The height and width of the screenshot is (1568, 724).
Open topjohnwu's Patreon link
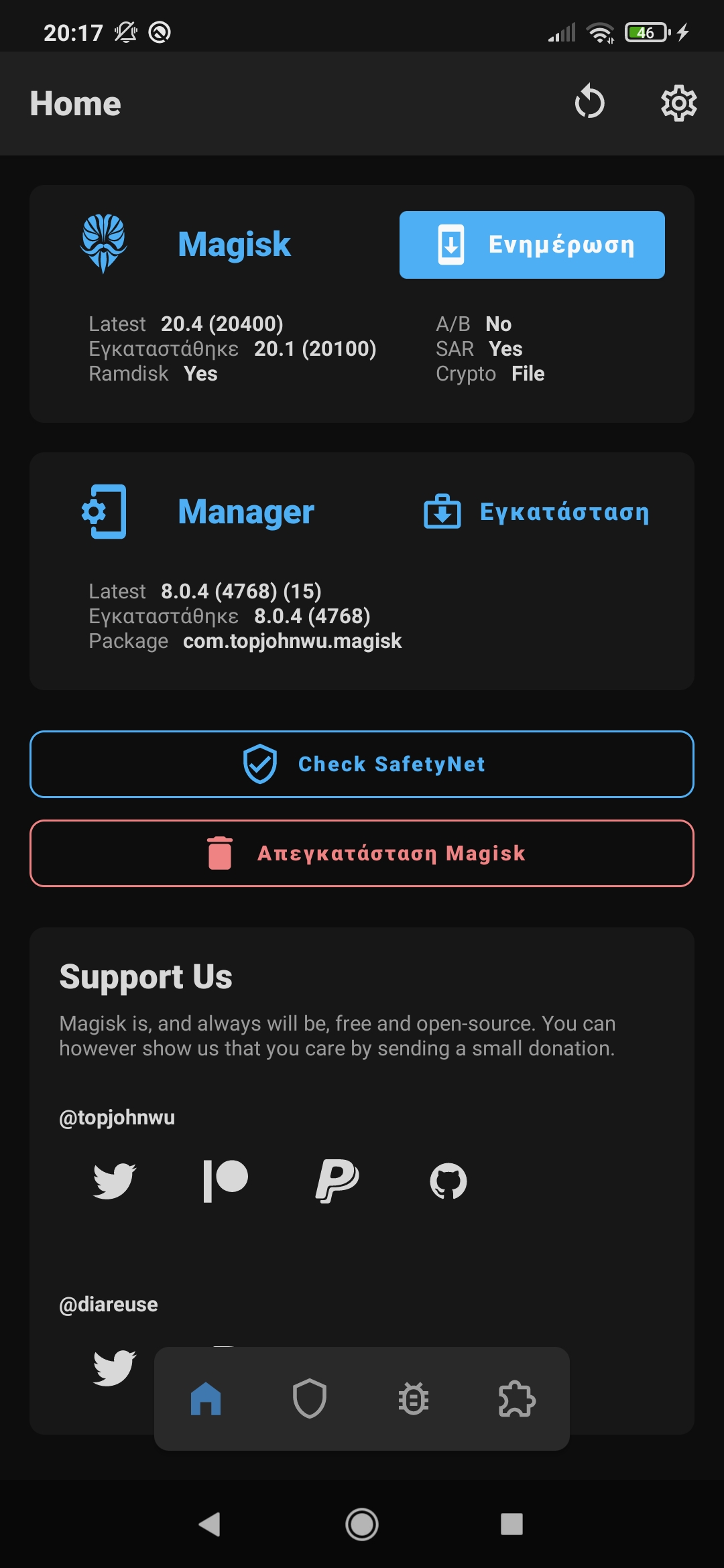[x=225, y=1181]
